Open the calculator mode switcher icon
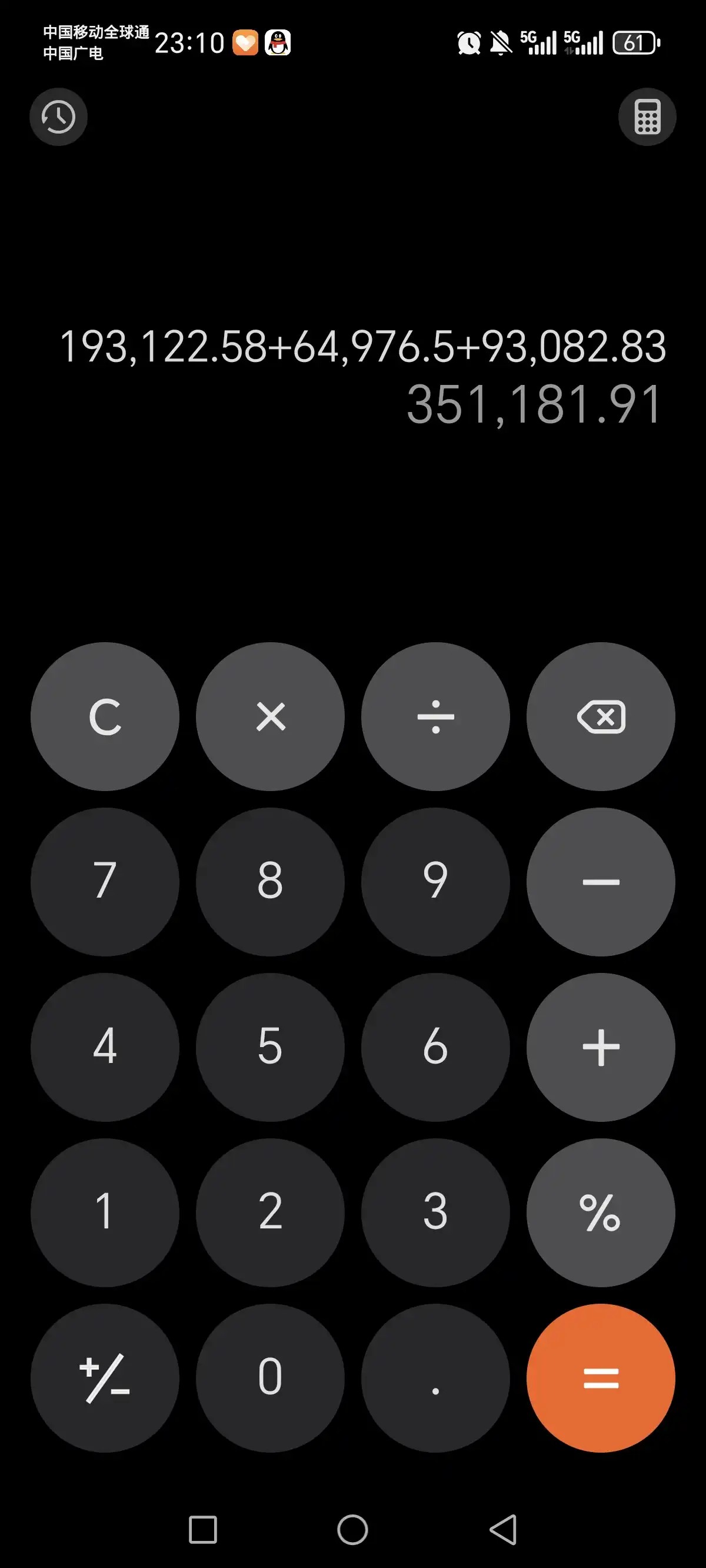Screen dimensions: 706x1568 647,117
